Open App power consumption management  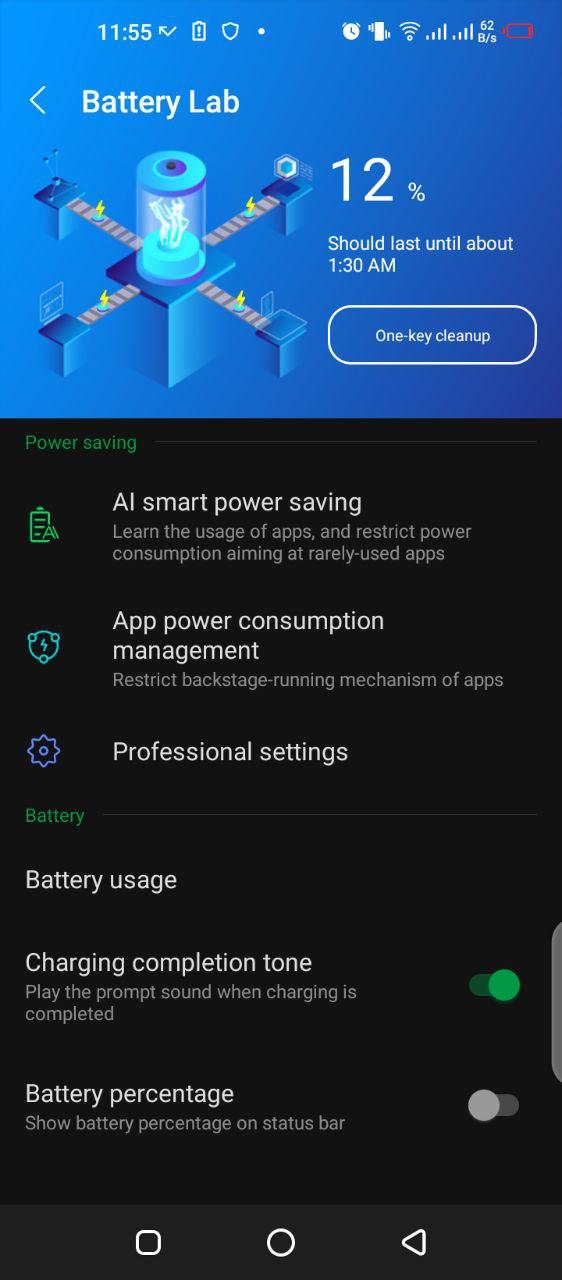281,649
